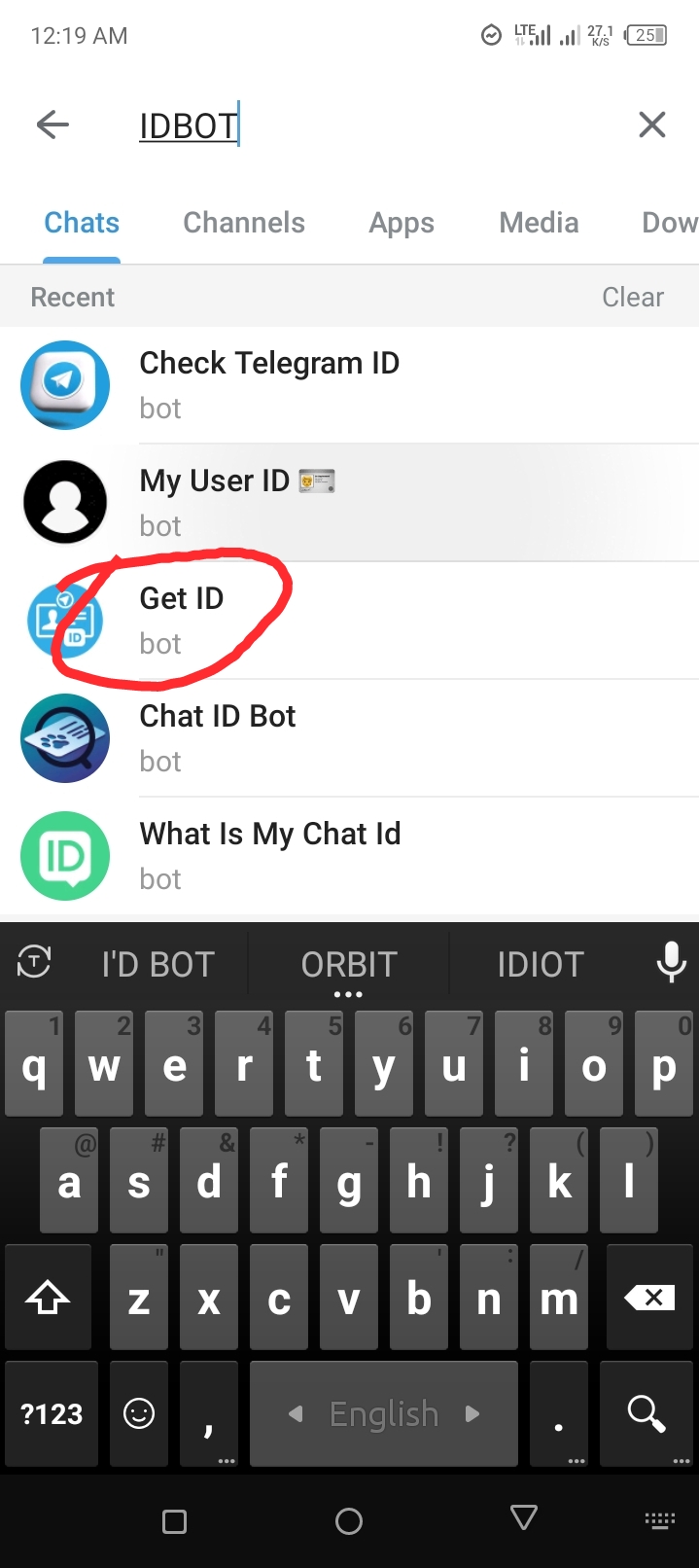
Task: Select the Chats tab
Action: pos(82,223)
